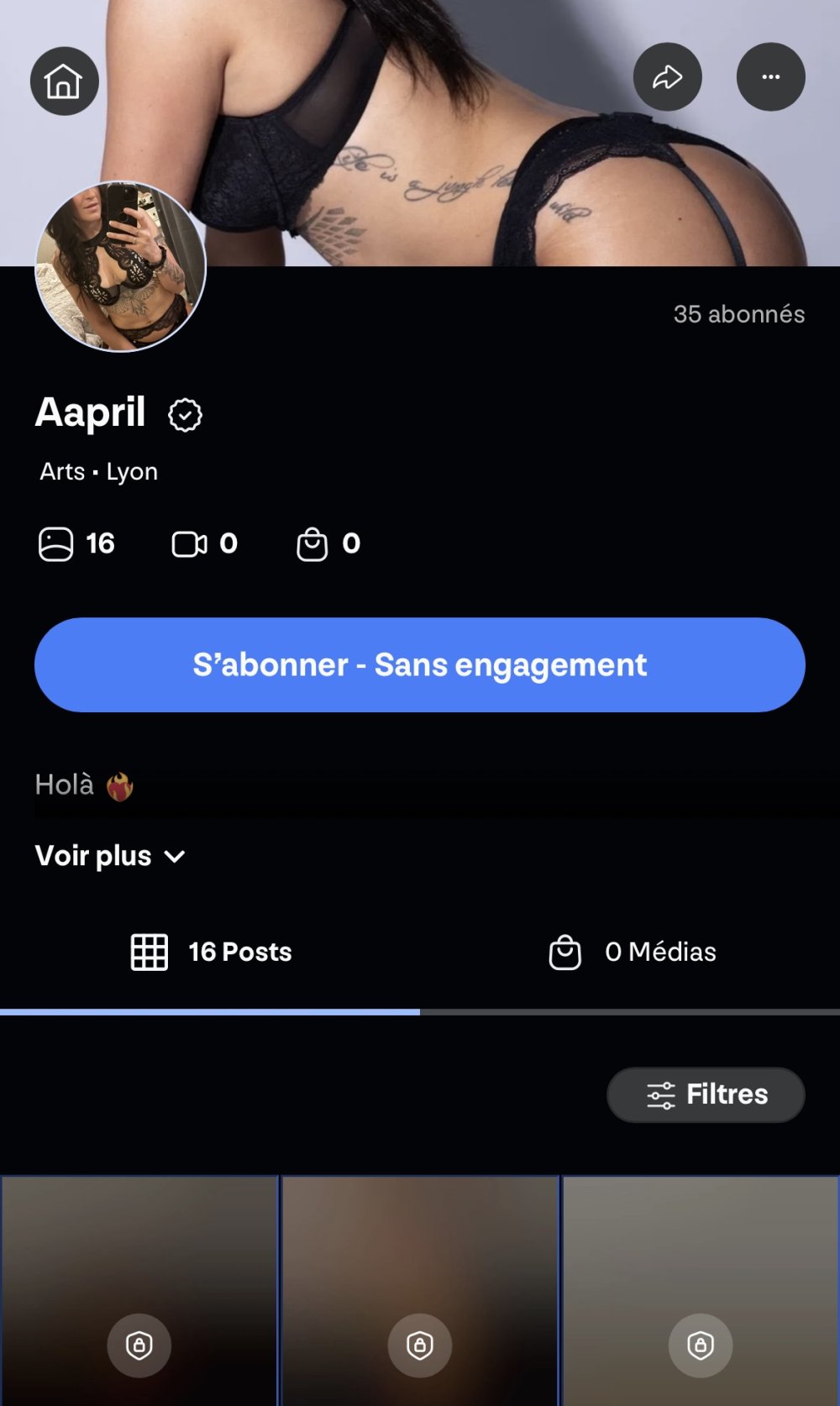Switch to the 0 Médias tab

tap(632, 952)
